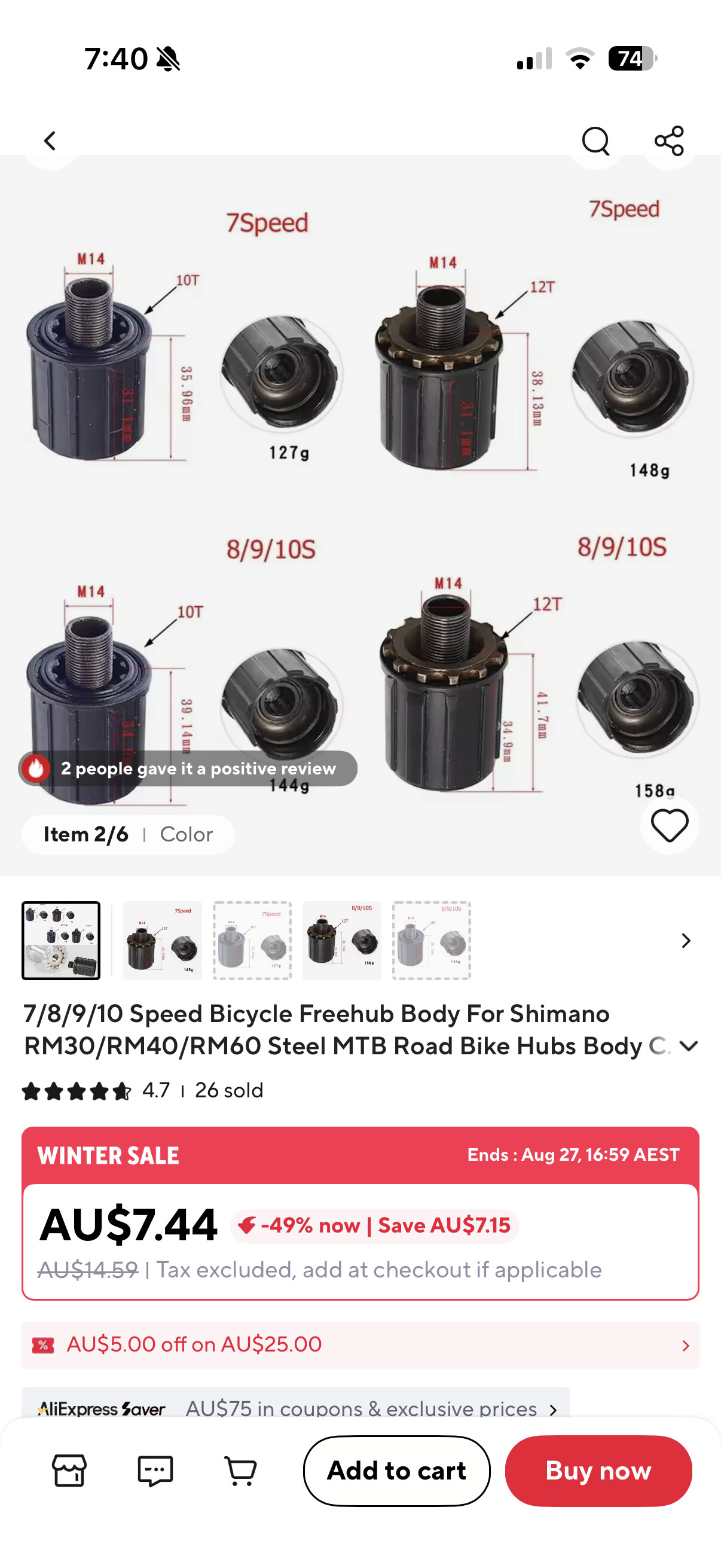The height and width of the screenshot is (1568, 721).
Task: Message the seller via chat icon
Action: [155, 1471]
